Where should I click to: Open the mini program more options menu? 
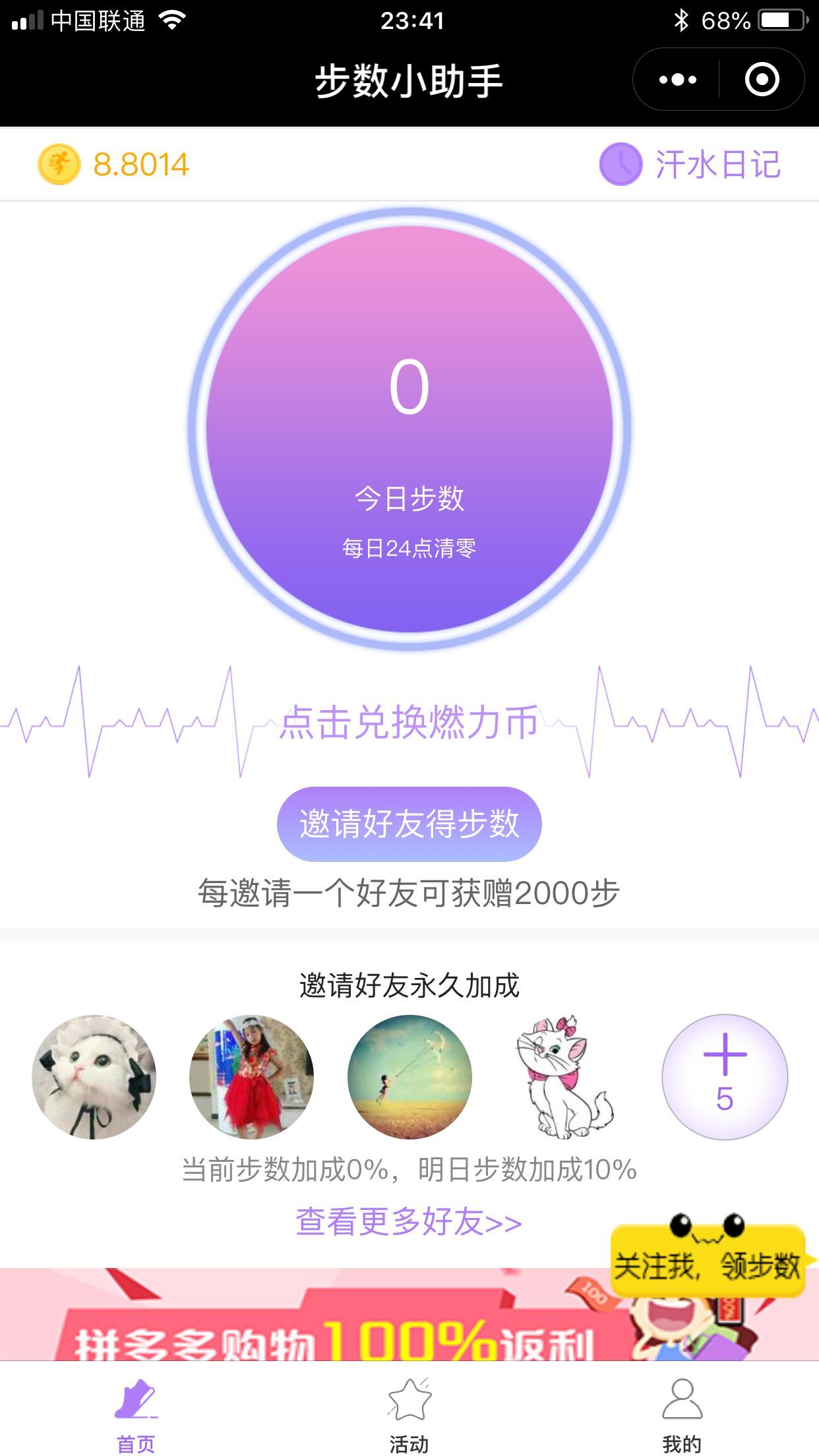677,80
